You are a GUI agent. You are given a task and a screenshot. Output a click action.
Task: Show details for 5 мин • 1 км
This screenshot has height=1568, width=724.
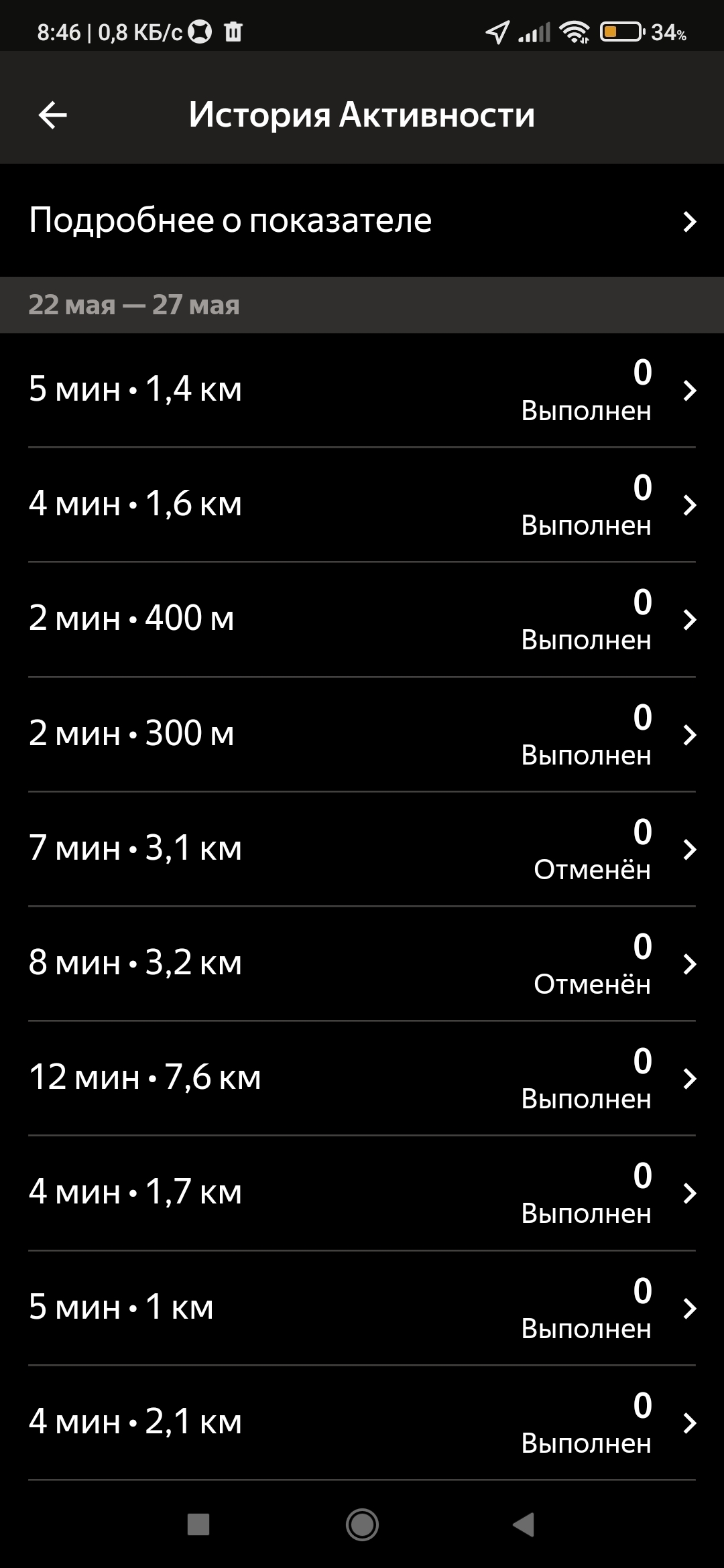[362, 1308]
